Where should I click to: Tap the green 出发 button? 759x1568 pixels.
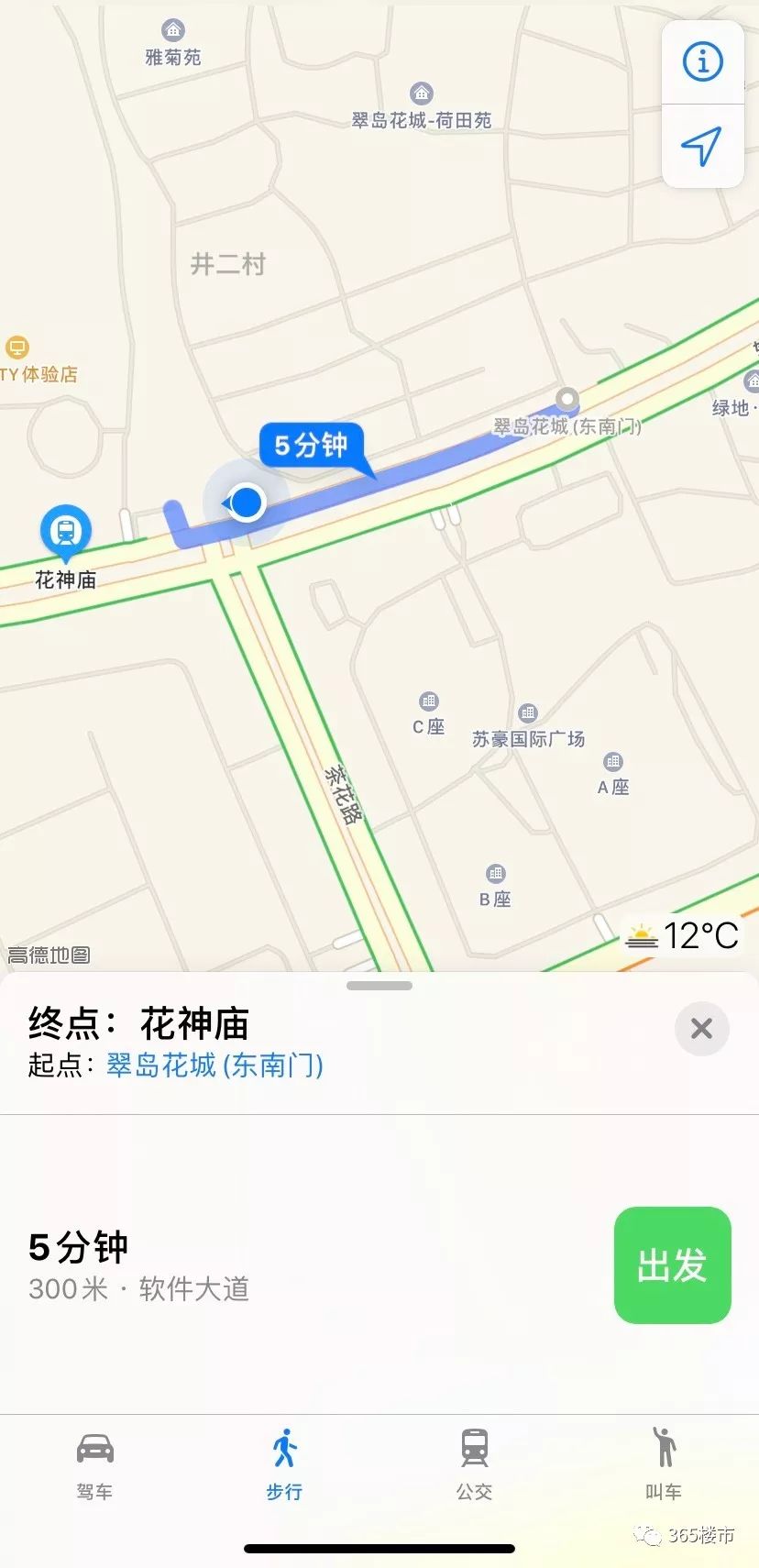[x=672, y=1264]
